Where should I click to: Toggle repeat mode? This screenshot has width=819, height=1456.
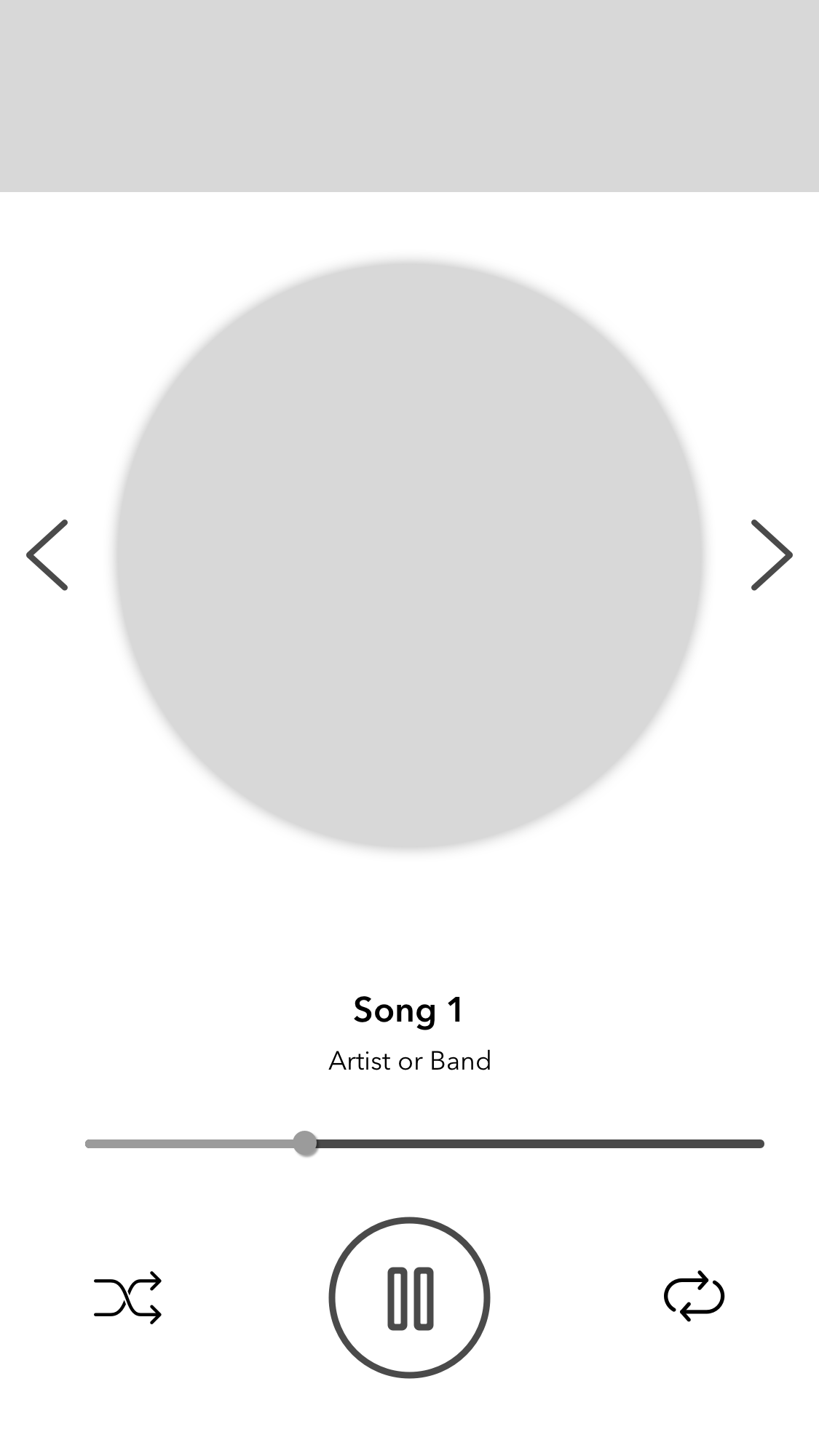tap(694, 1296)
